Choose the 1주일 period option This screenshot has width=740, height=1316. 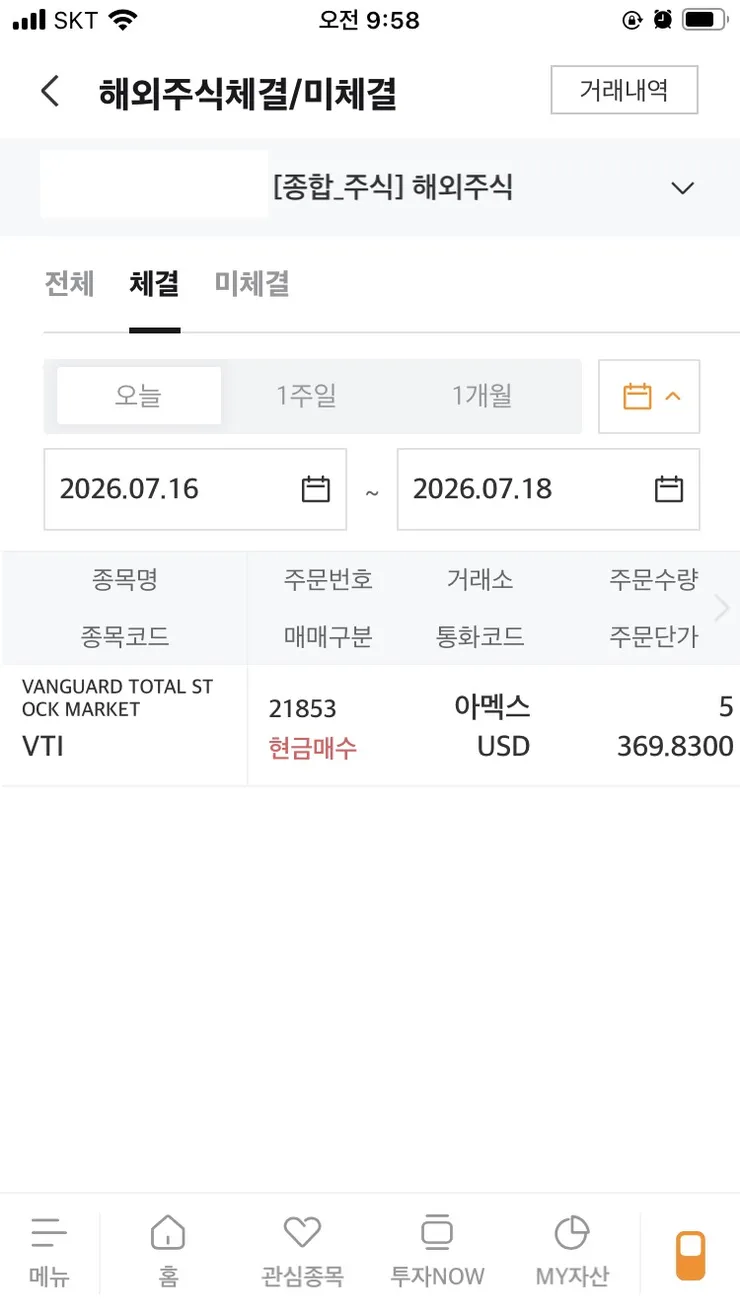[306, 395]
